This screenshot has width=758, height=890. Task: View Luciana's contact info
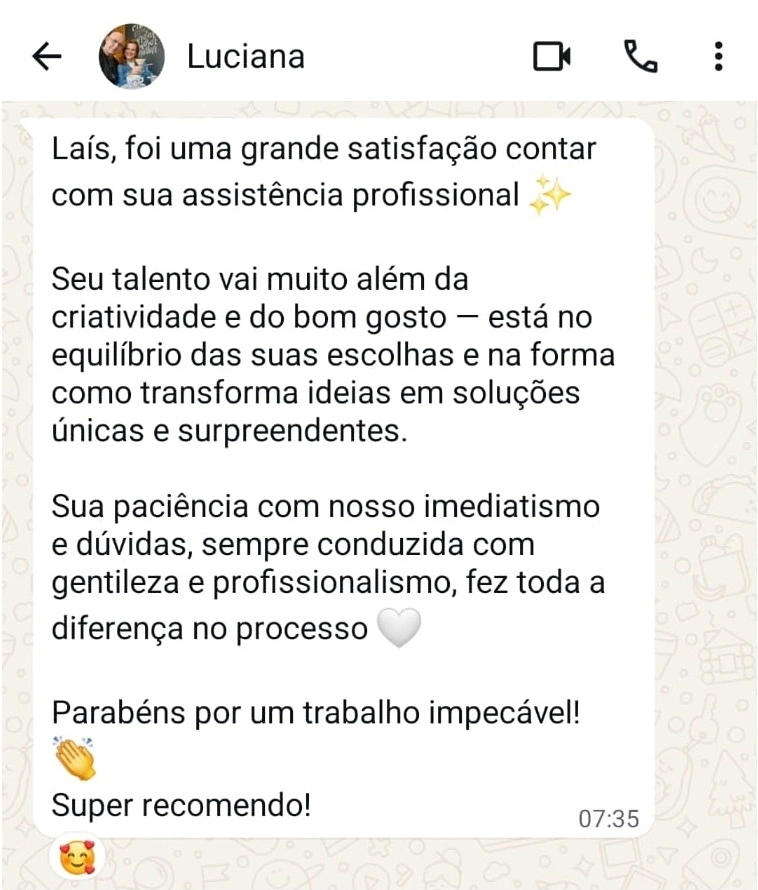[x=246, y=57]
